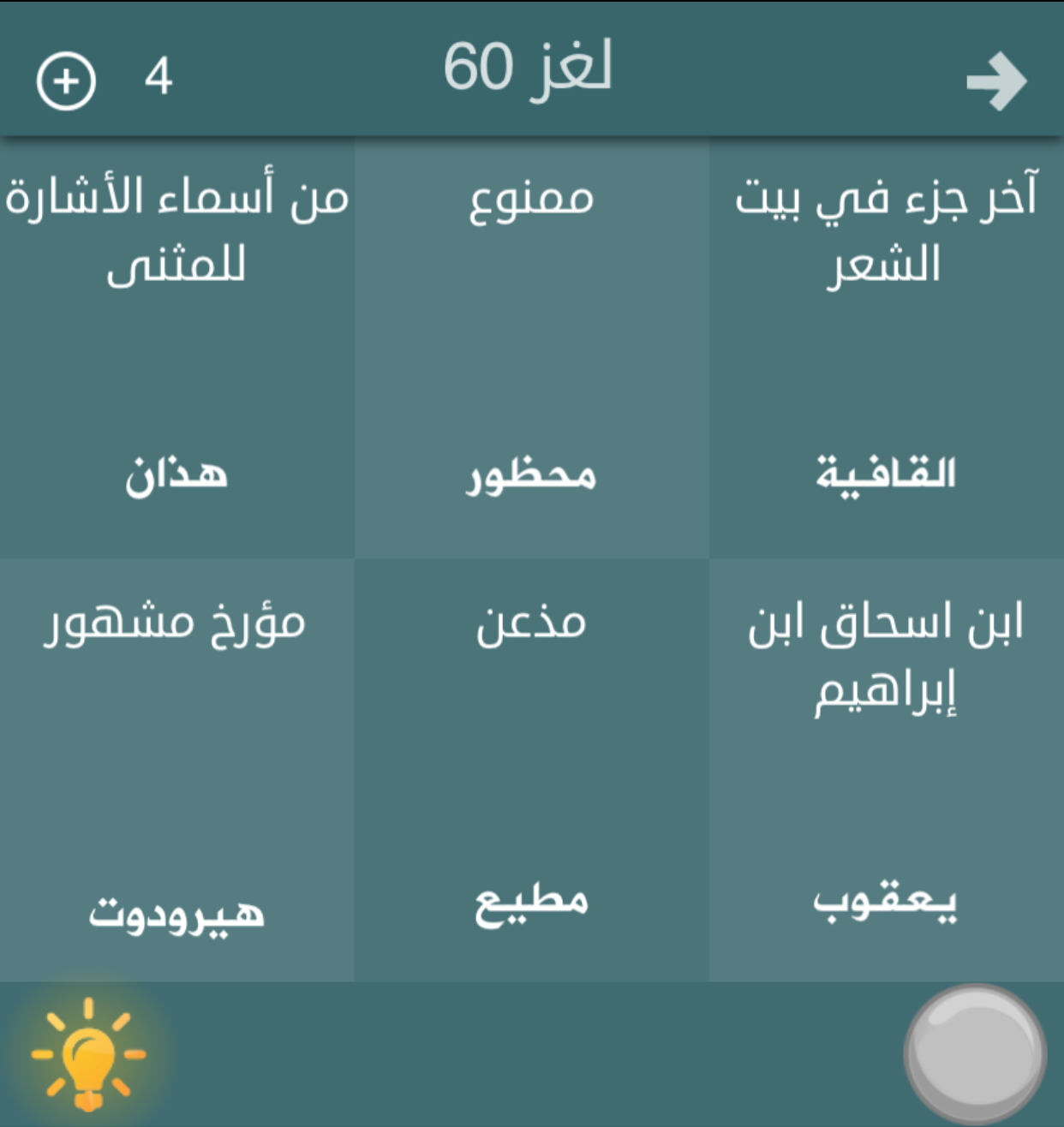Viewport: 1064px width, 1127px height.
Task: Use the lightbulb hint
Action: 88,1054
